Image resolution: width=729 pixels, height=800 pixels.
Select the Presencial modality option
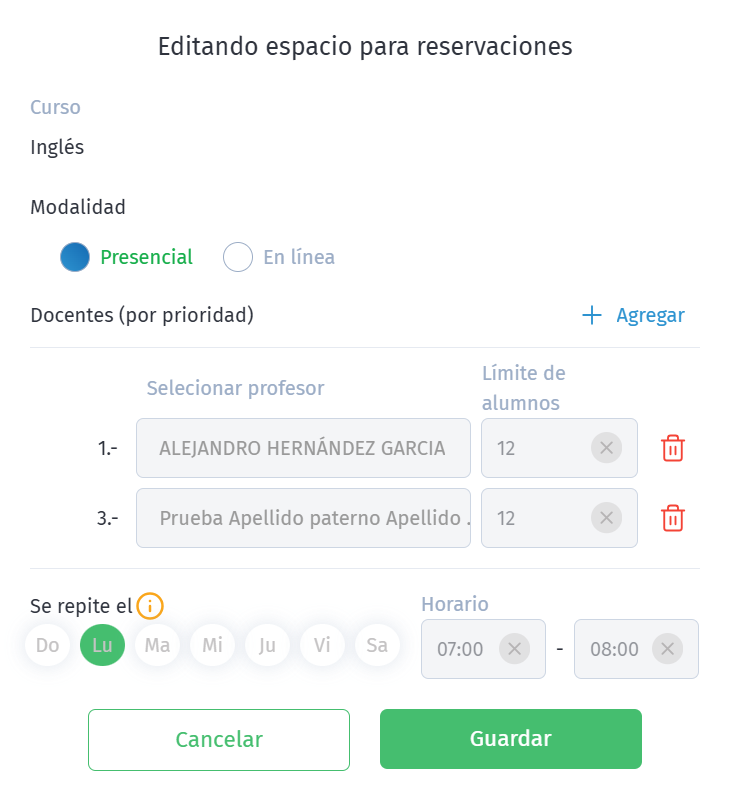(x=76, y=257)
